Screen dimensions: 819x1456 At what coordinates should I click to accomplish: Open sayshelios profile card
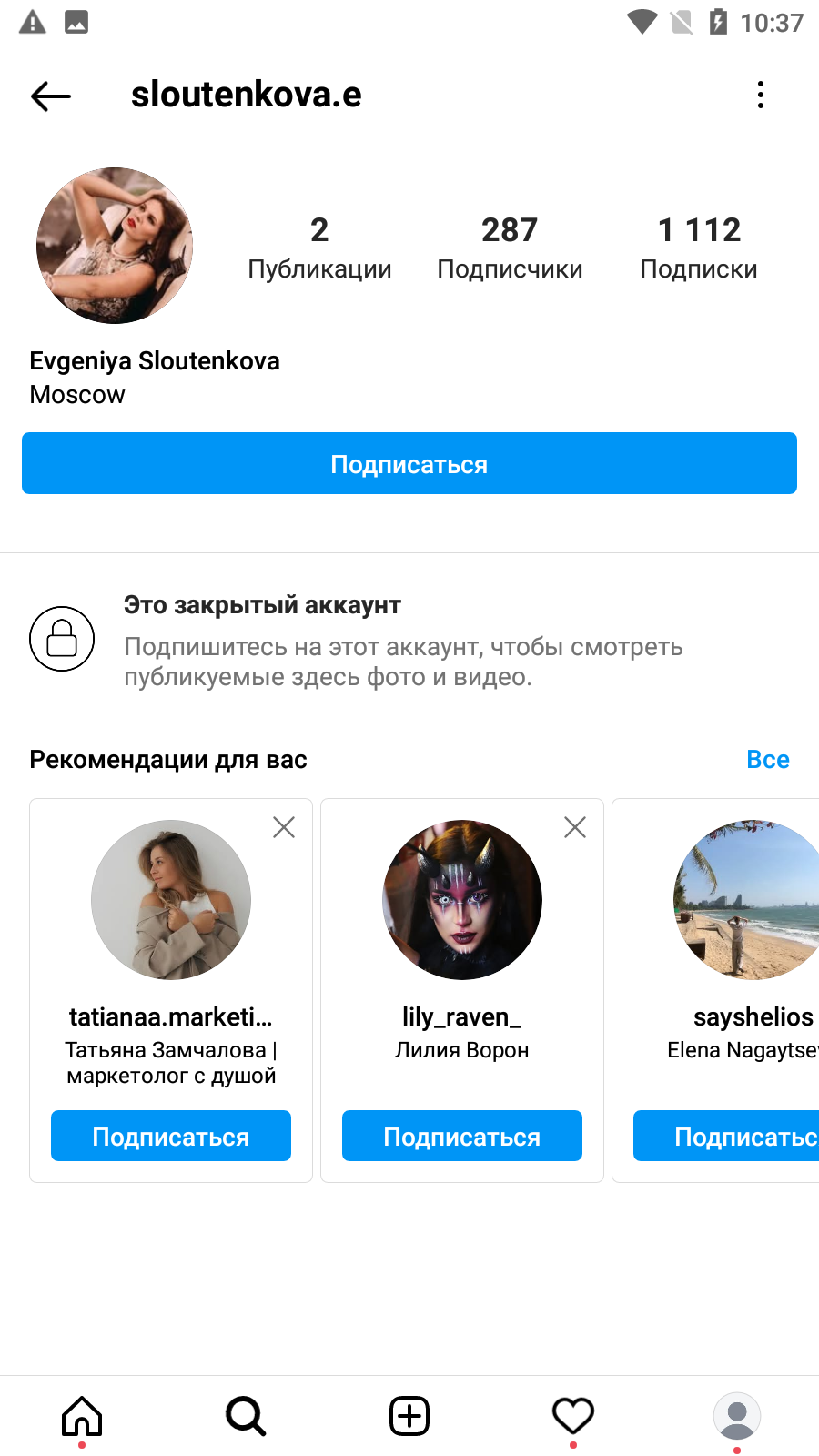[x=716, y=990]
